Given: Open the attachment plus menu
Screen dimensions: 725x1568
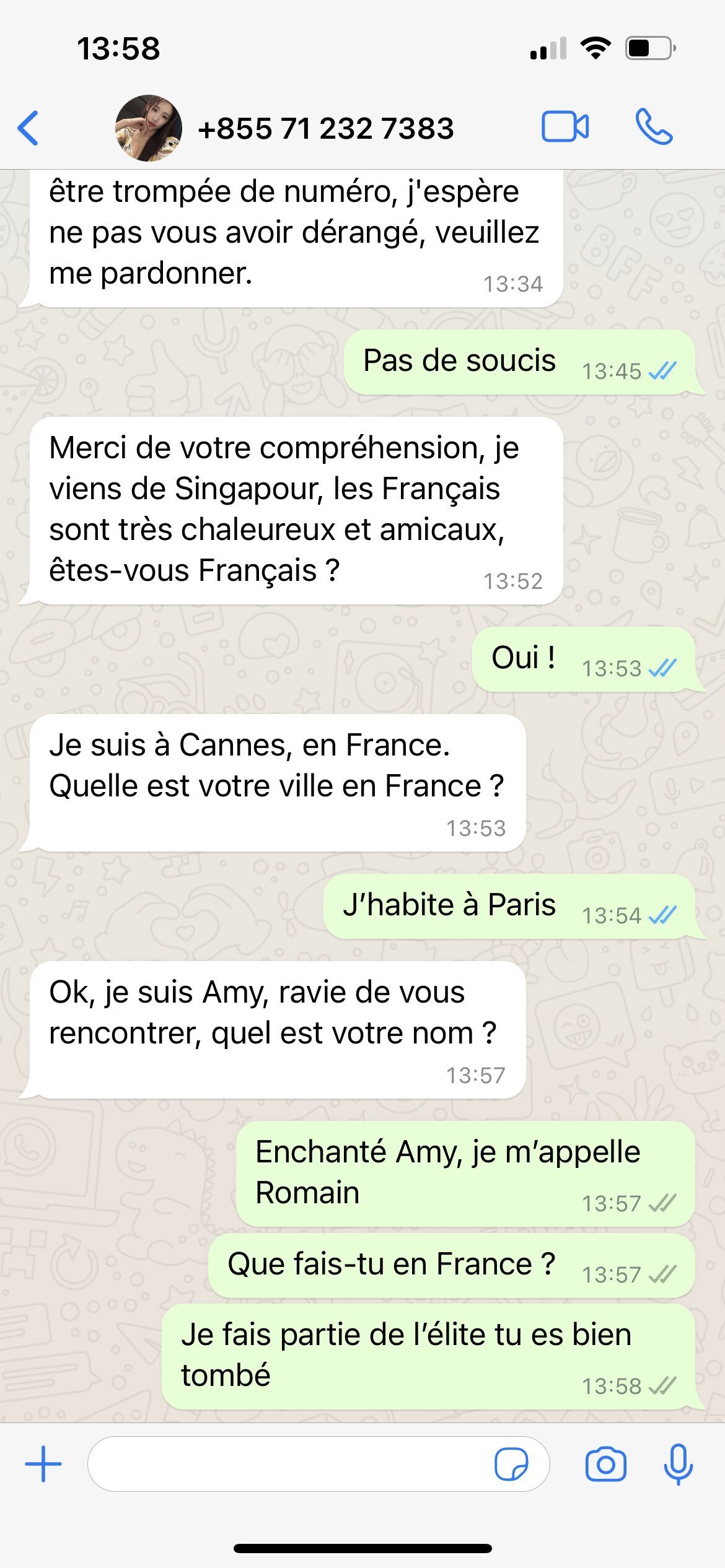Looking at the screenshot, I should (x=43, y=1464).
